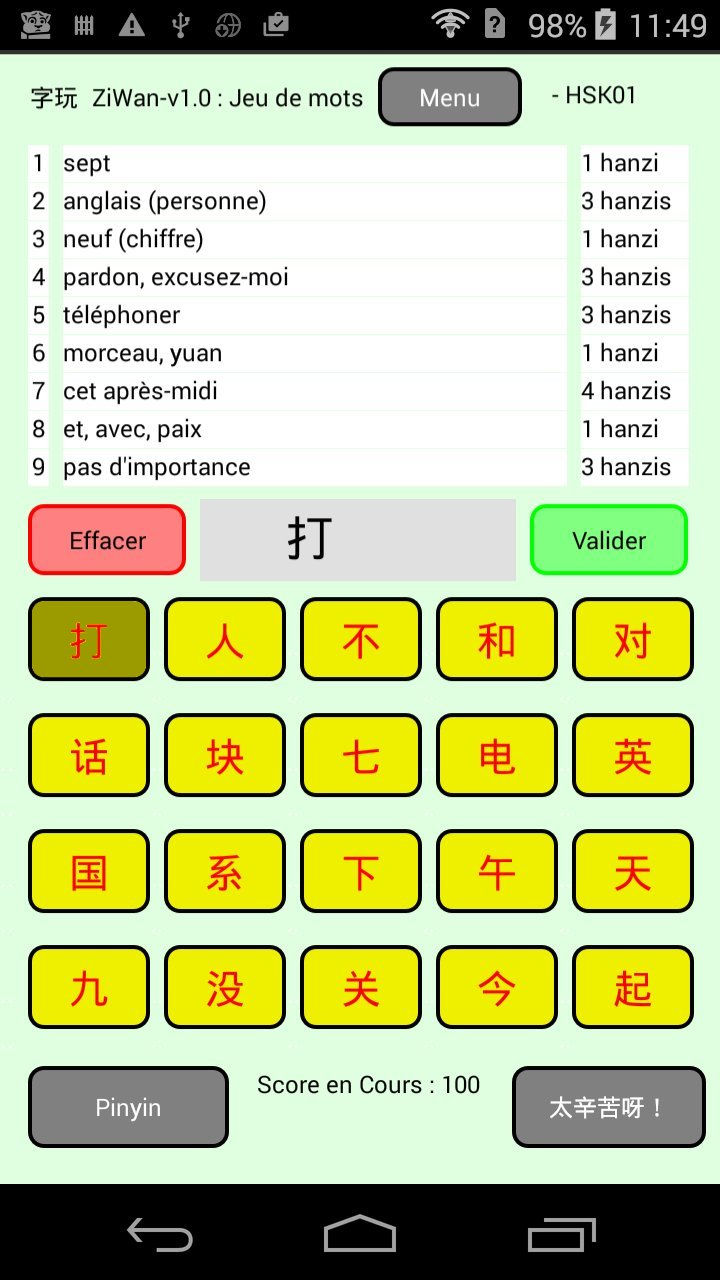Choose the 块 character tile
The width and height of the screenshot is (720, 1280).
tap(225, 755)
